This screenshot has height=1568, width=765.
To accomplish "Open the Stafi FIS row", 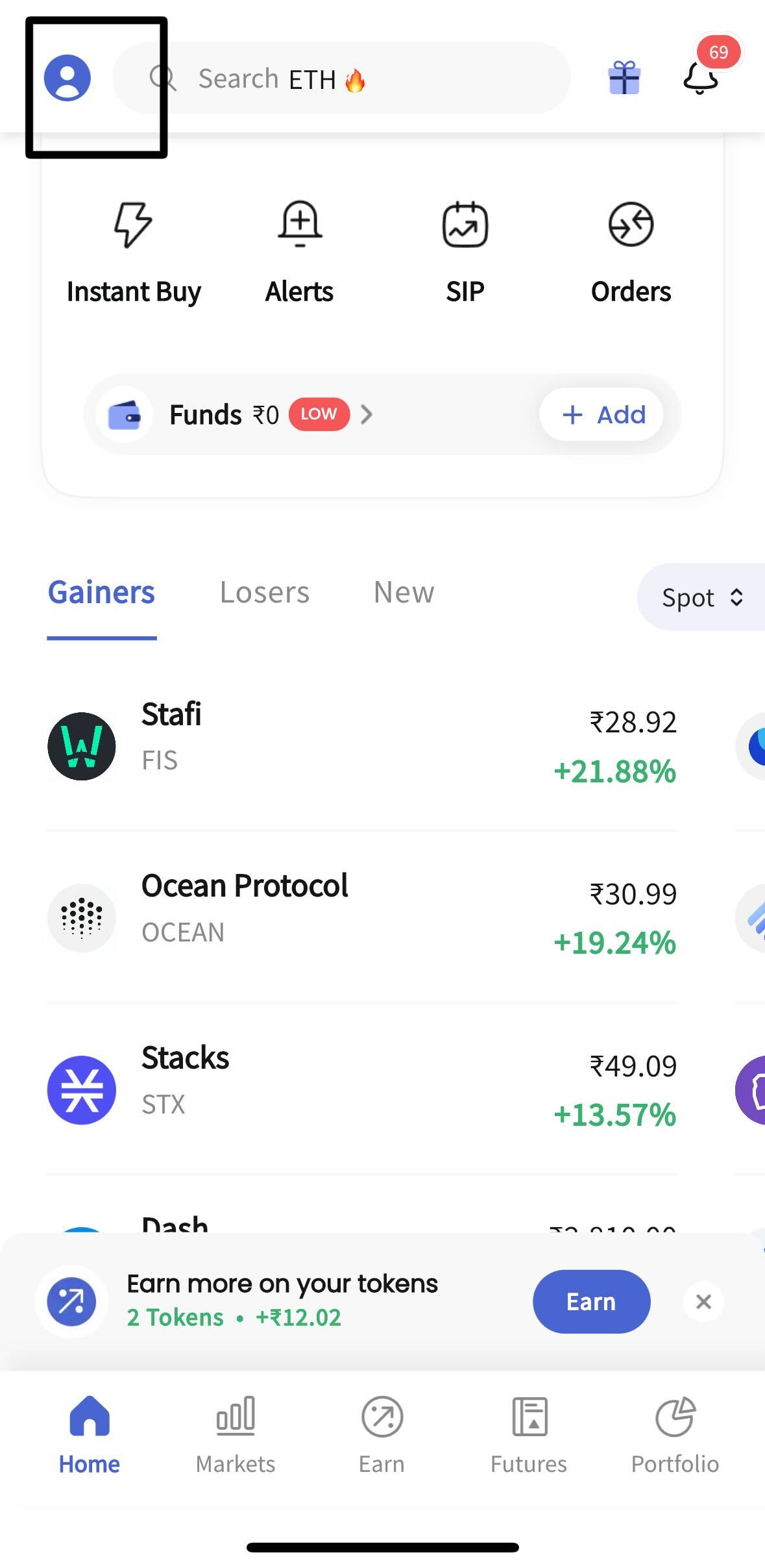I will point(362,745).
